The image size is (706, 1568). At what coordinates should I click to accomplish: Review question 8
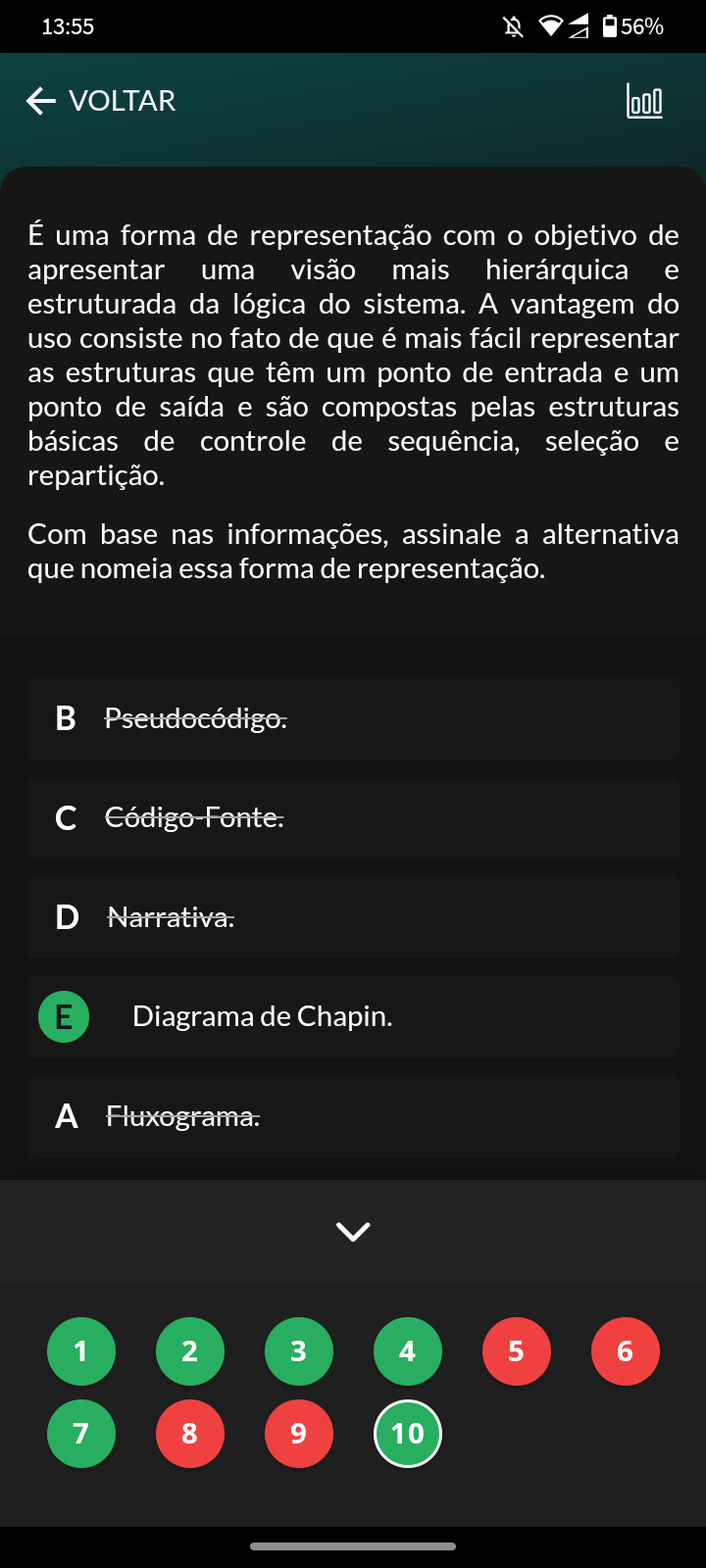tap(190, 1434)
